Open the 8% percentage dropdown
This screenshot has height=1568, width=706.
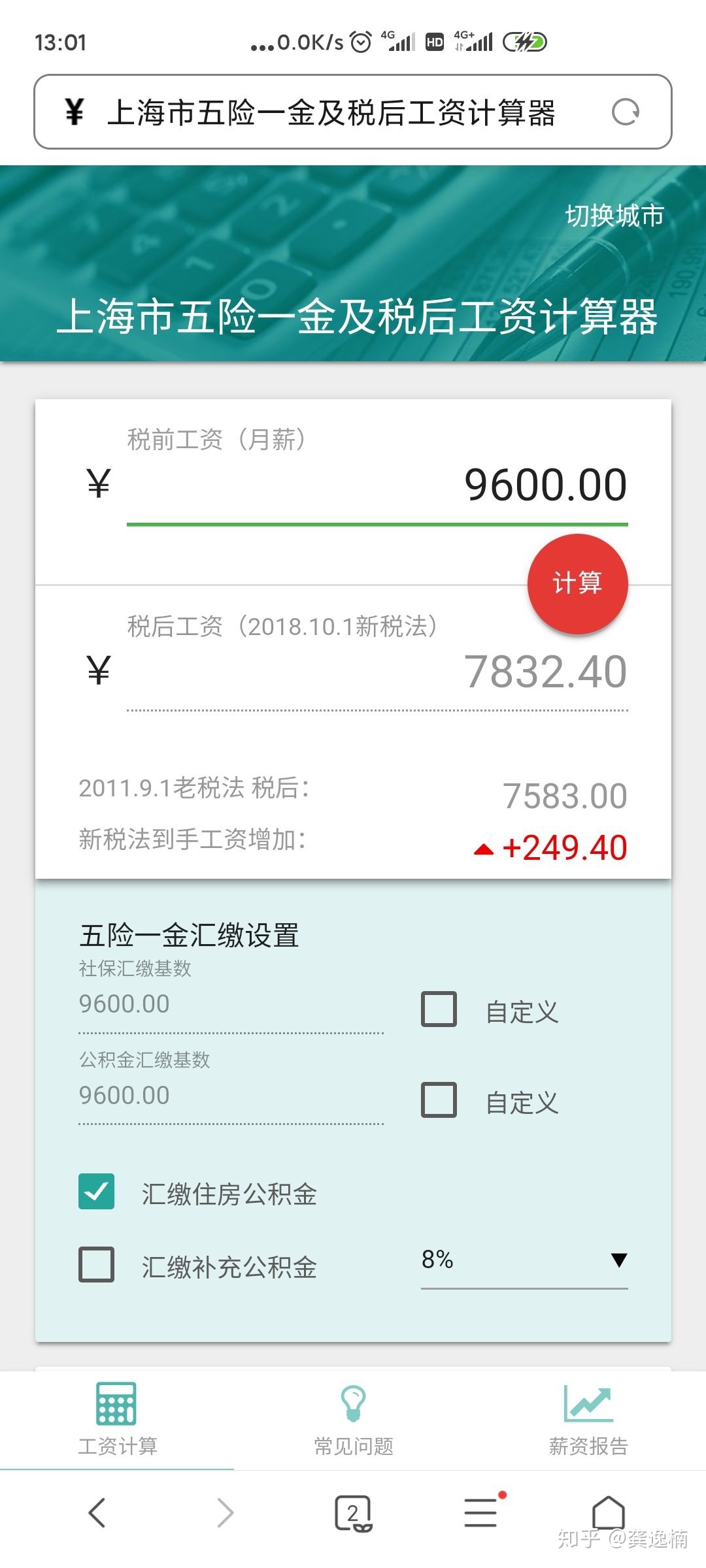click(524, 1260)
